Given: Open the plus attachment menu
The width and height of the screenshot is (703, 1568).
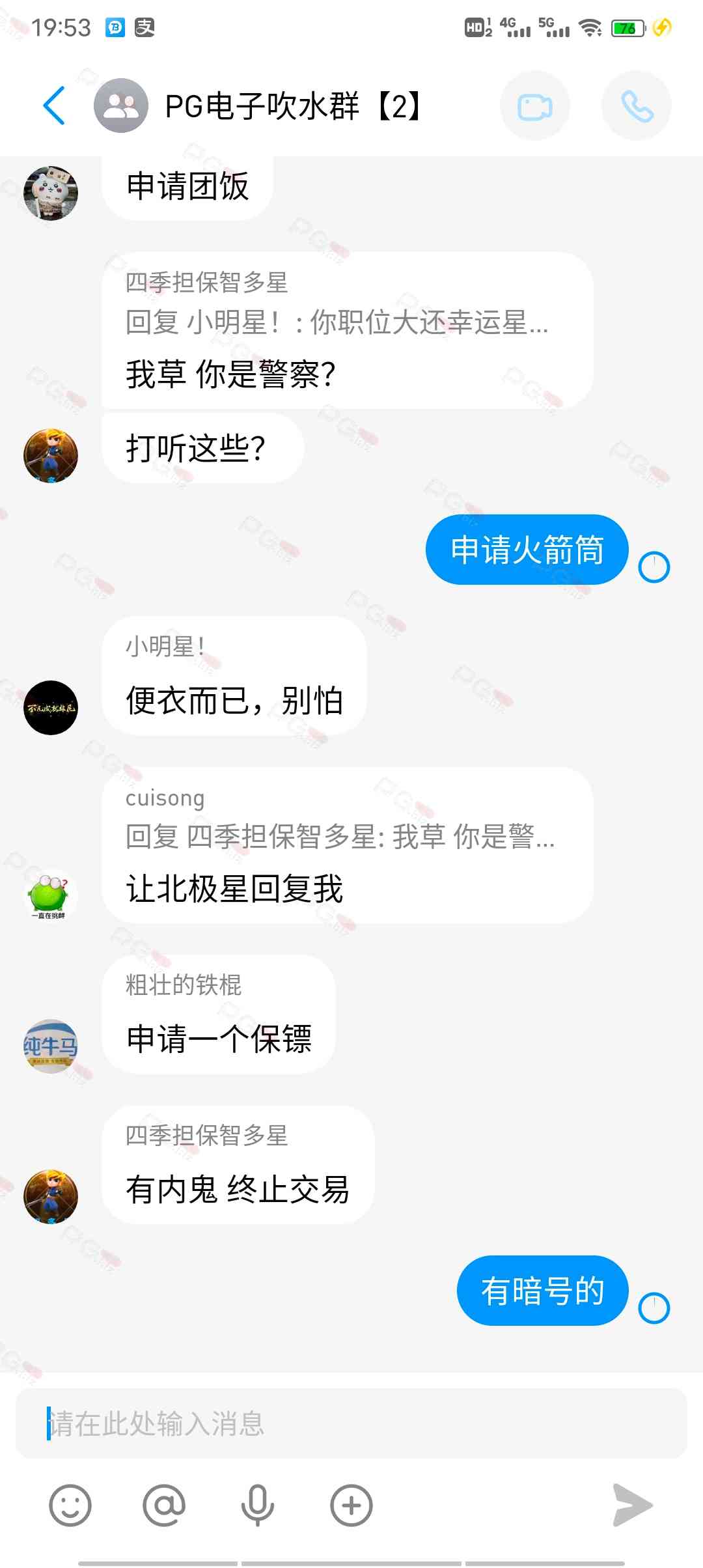Looking at the screenshot, I should (351, 1505).
